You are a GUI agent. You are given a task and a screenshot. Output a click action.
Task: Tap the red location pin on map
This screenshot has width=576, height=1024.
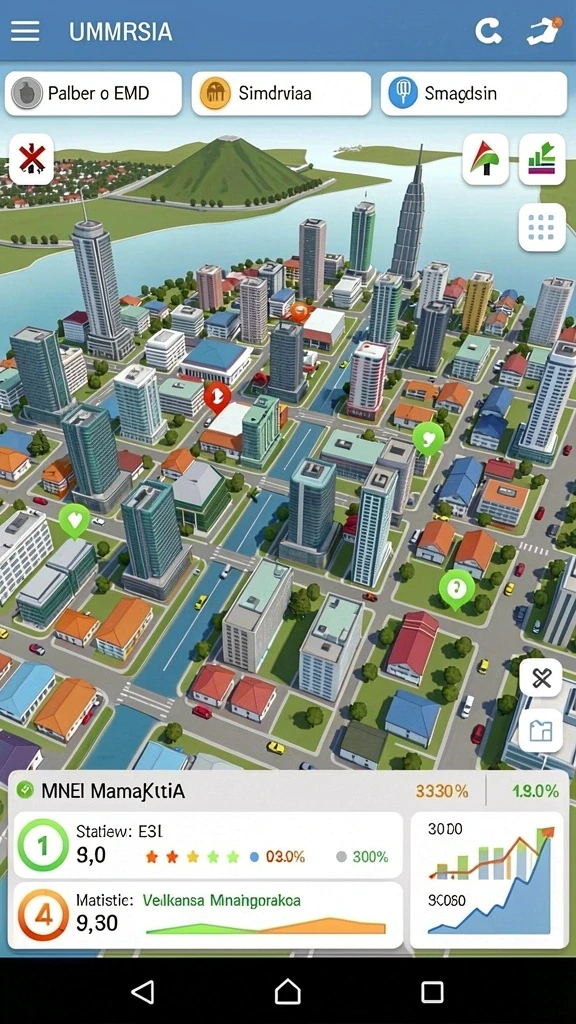point(217,398)
